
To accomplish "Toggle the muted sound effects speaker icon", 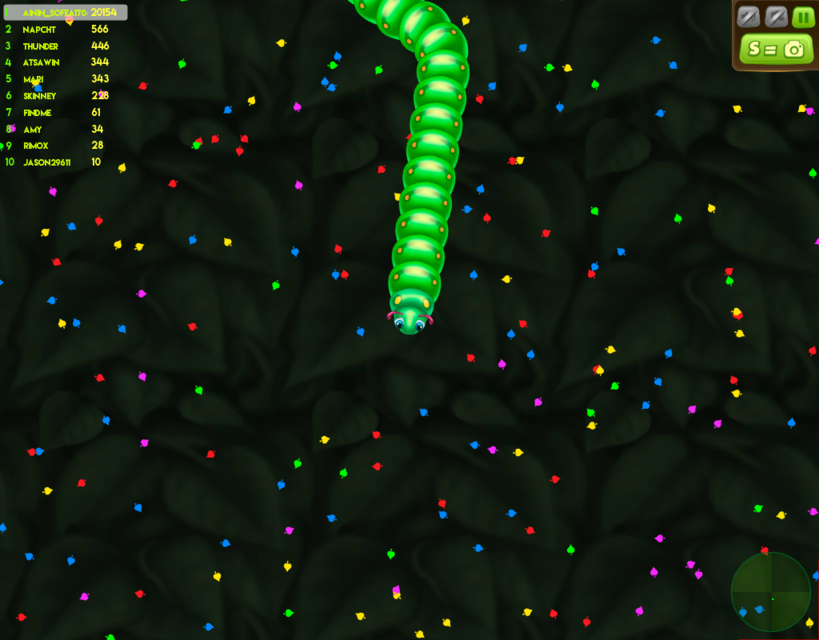I will [775, 16].
